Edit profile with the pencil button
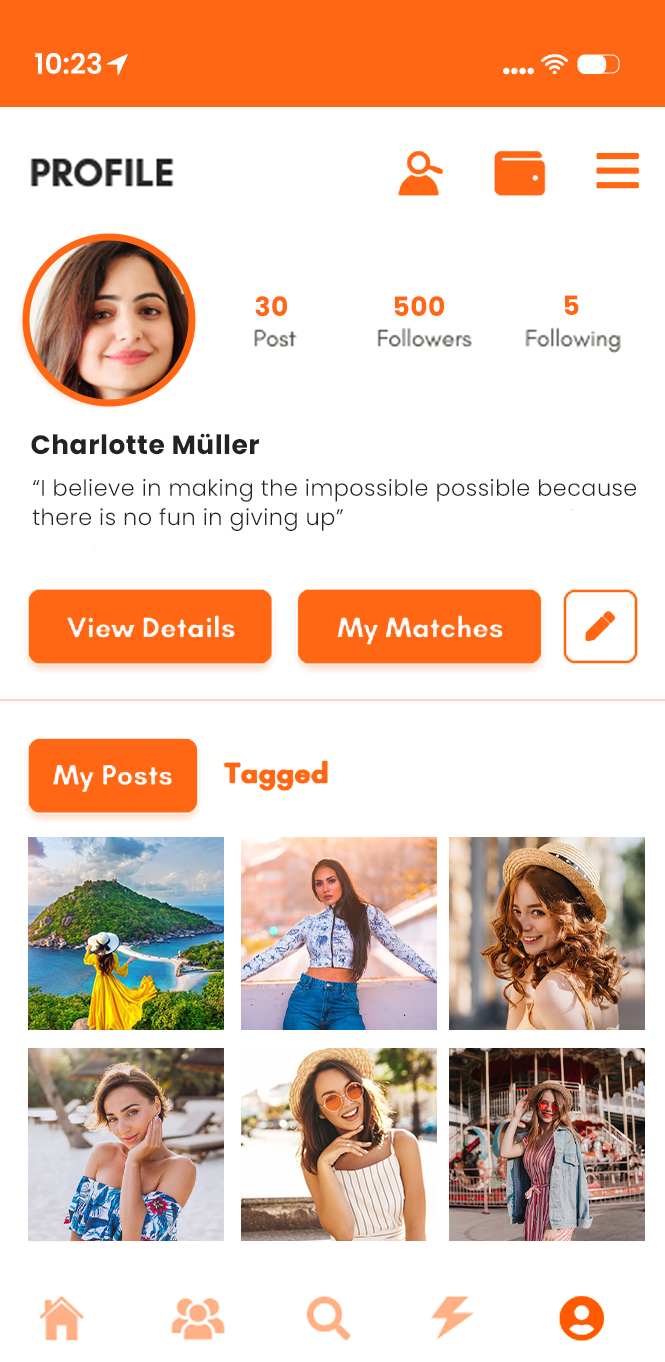Screen dimensions: 665x1362 click(600, 627)
